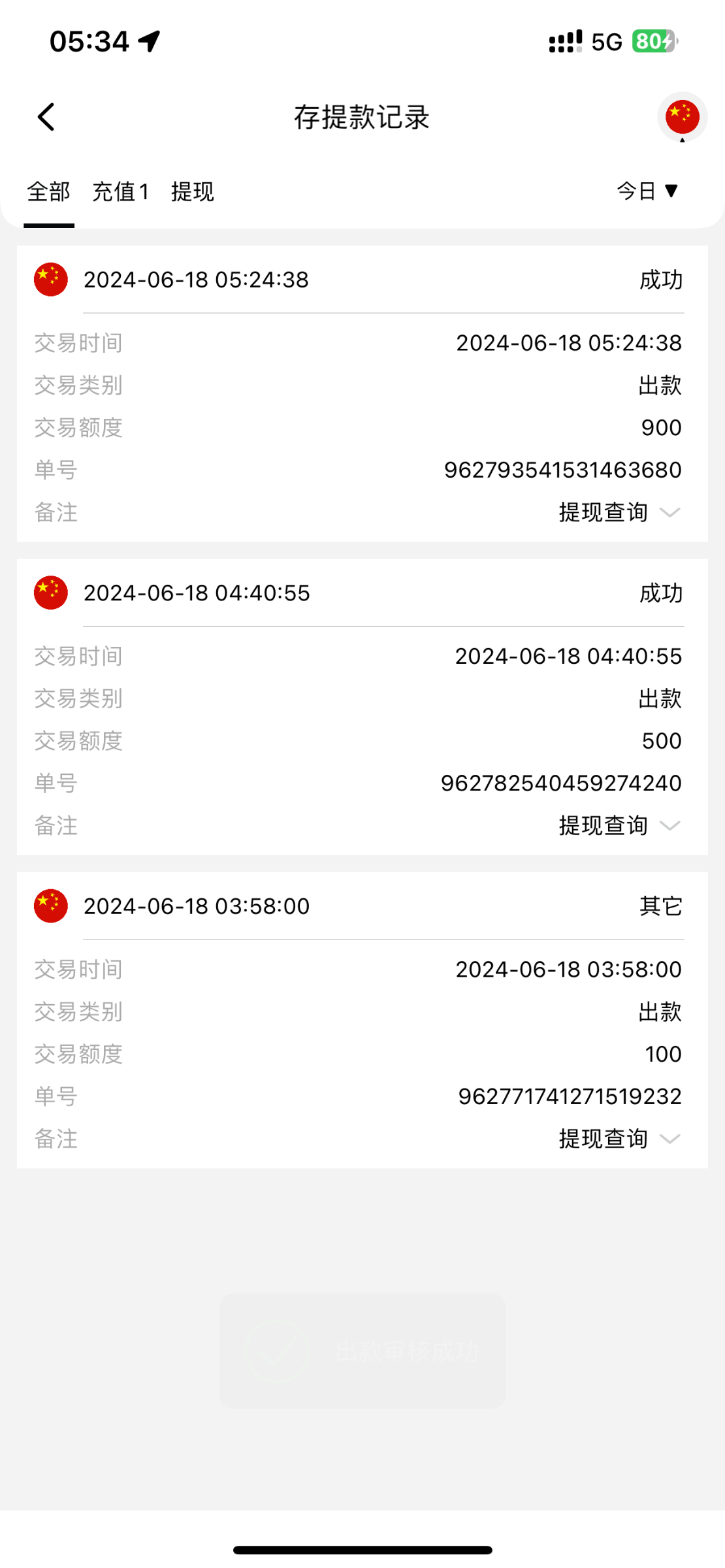Select the 成功 status of the first record
Image resolution: width=725 pixels, height=1568 pixels.
pyautogui.click(x=661, y=280)
